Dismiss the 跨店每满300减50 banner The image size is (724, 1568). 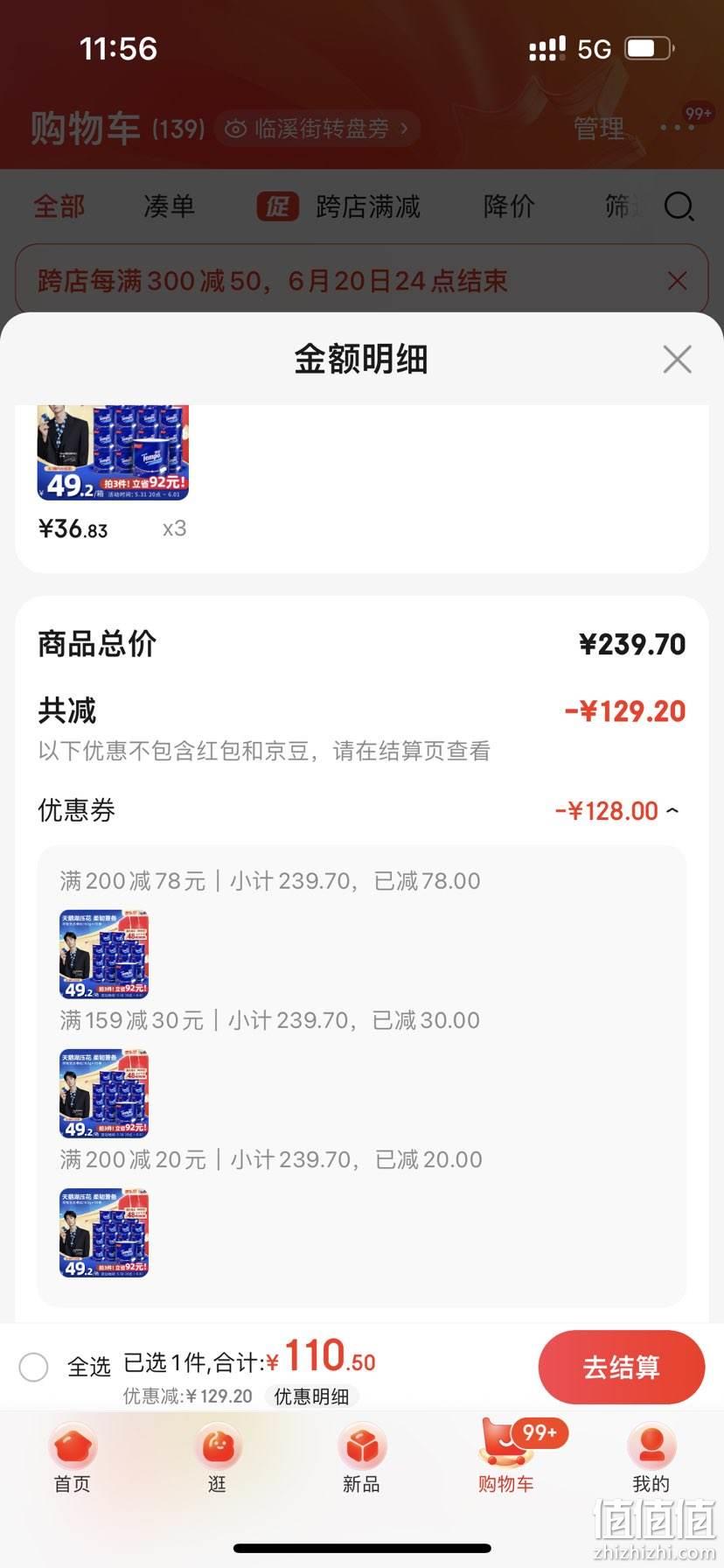(x=677, y=281)
